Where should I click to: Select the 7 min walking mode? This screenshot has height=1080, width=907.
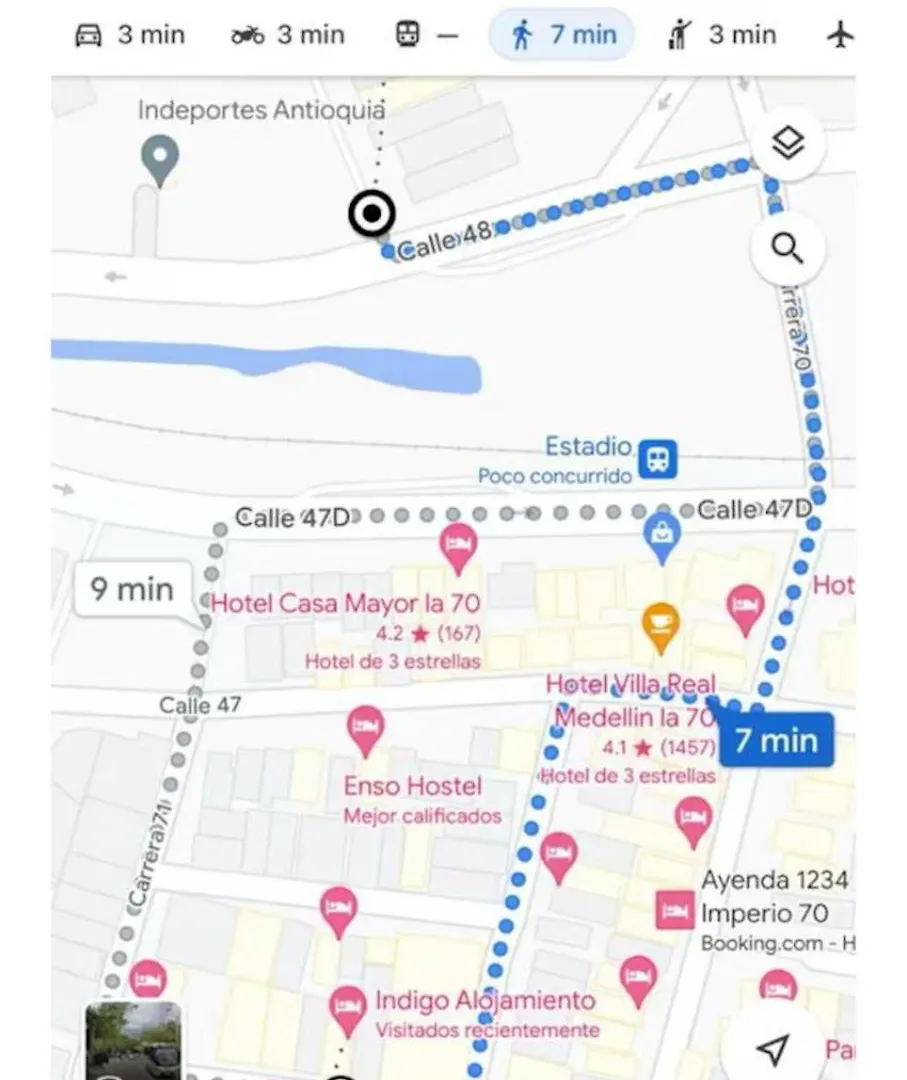(x=563, y=35)
